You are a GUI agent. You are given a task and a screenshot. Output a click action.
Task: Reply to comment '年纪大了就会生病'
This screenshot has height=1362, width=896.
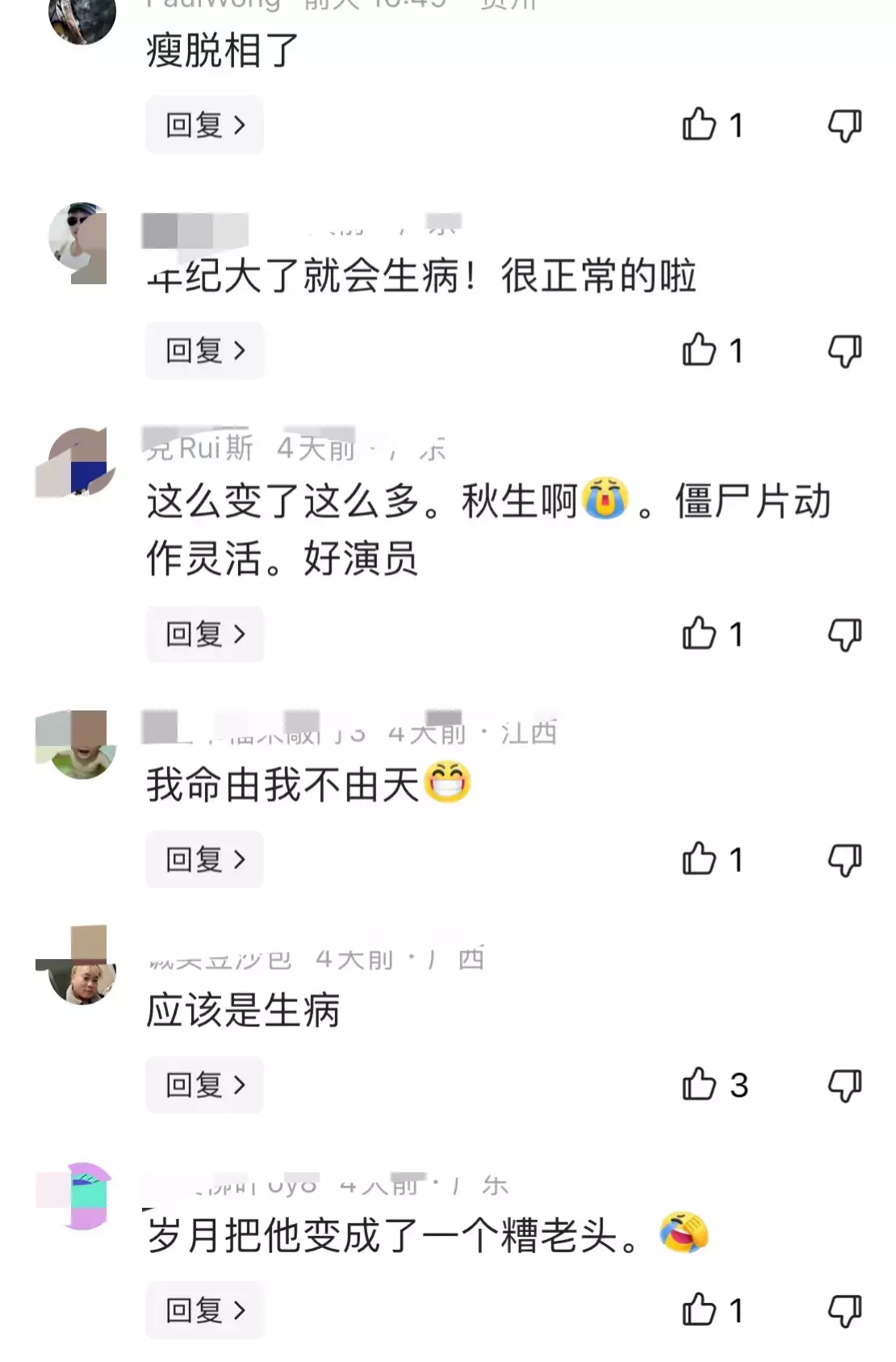point(204,350)
